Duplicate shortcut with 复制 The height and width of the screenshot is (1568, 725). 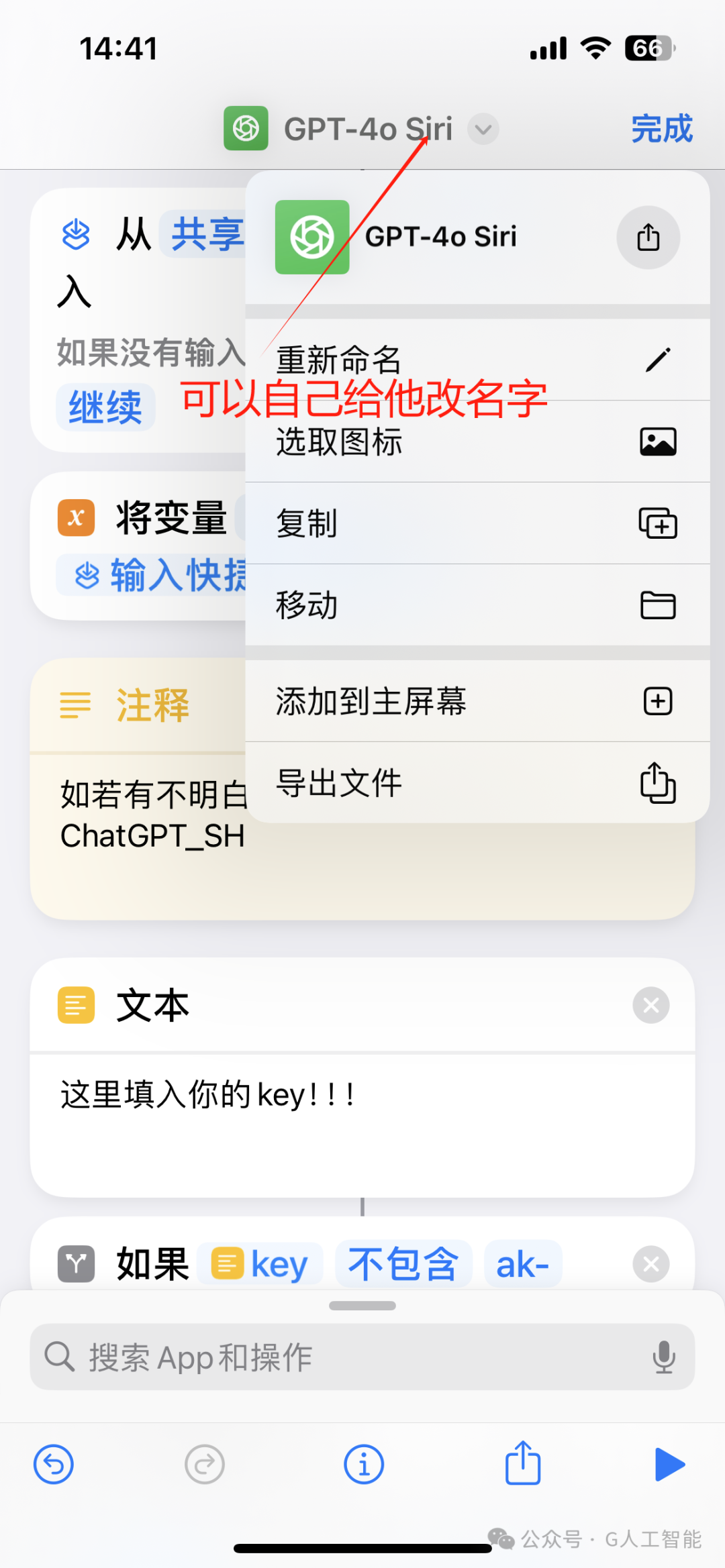(x=477, y=523)
